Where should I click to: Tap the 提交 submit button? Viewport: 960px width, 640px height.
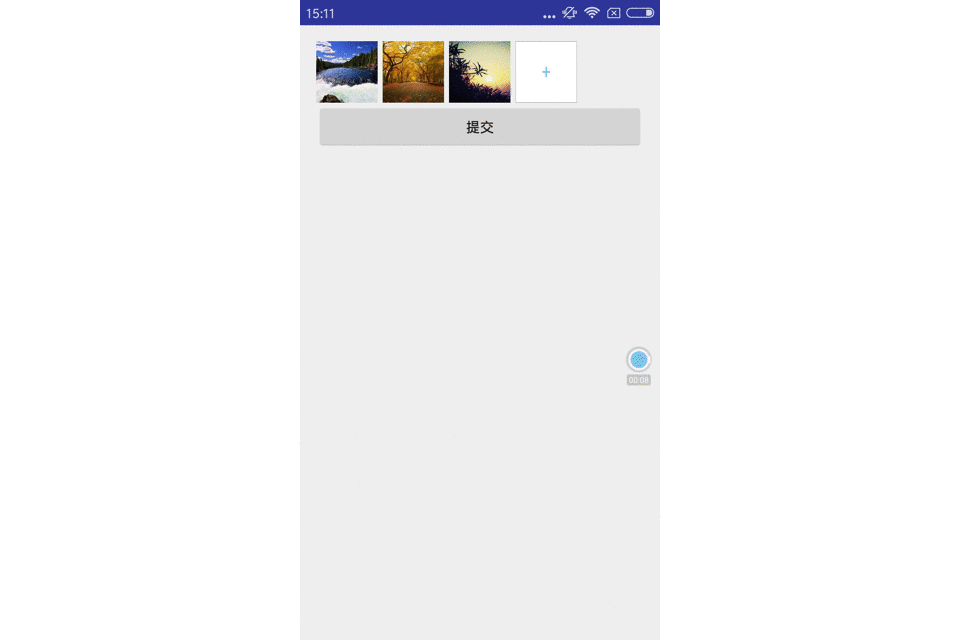[x=480, y=127]
